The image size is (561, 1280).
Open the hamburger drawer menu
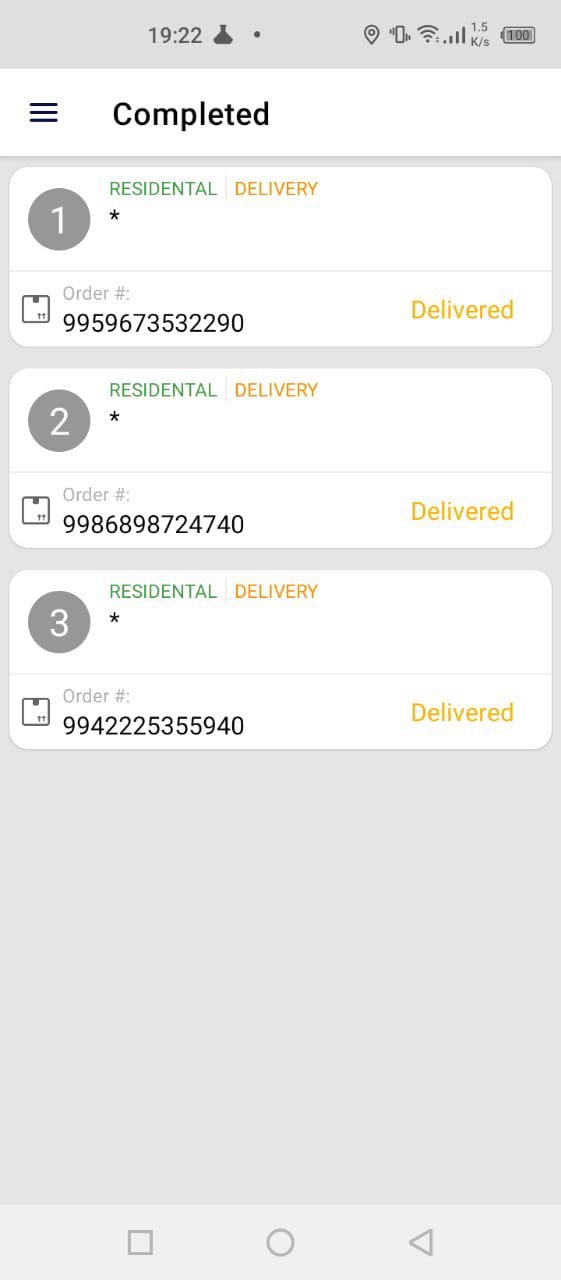point(44,113)
